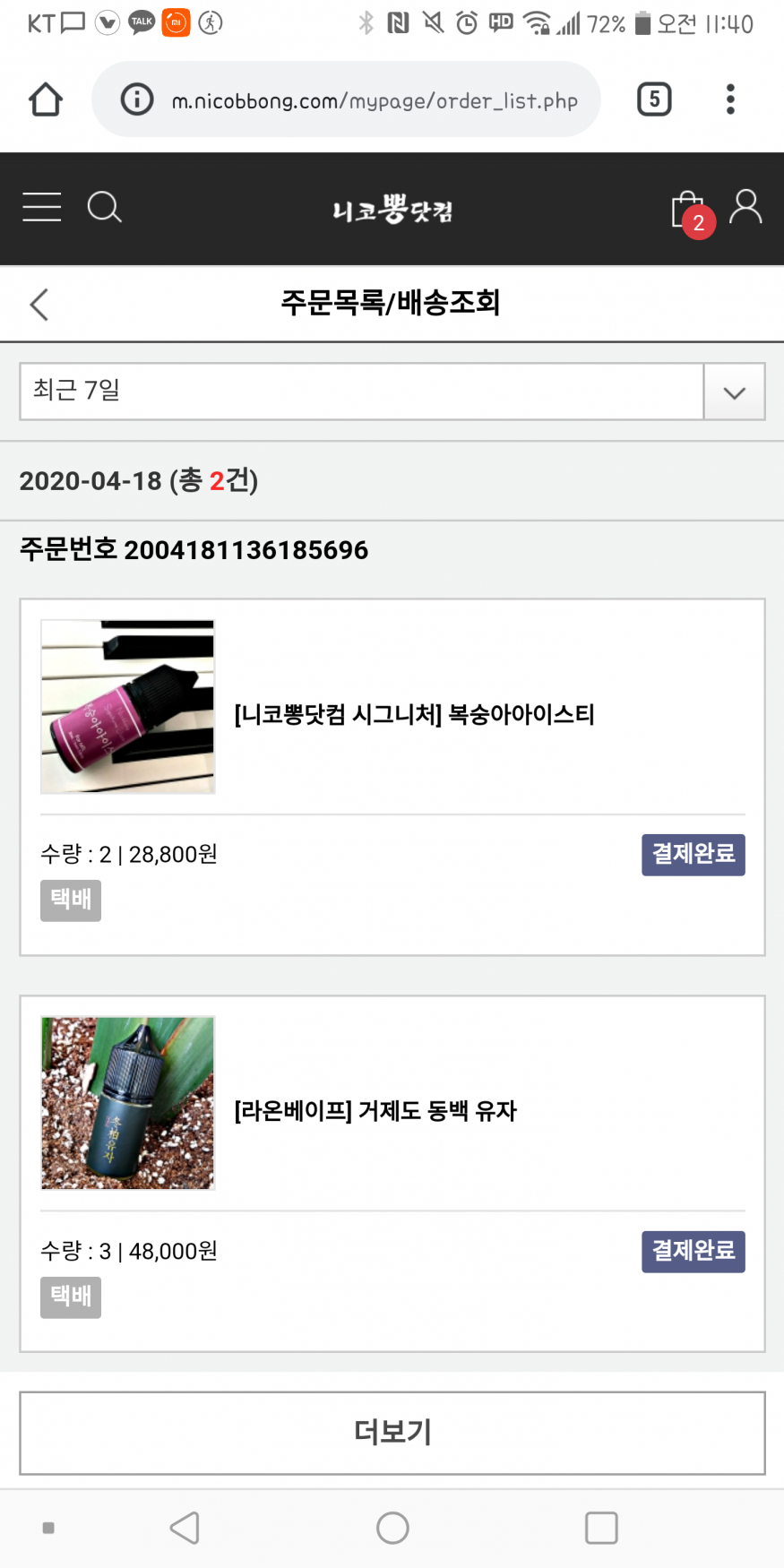Open the my page profile icon
Image resolution: width=784 pixels, height=1568 pixels.
tap(745, 207)
